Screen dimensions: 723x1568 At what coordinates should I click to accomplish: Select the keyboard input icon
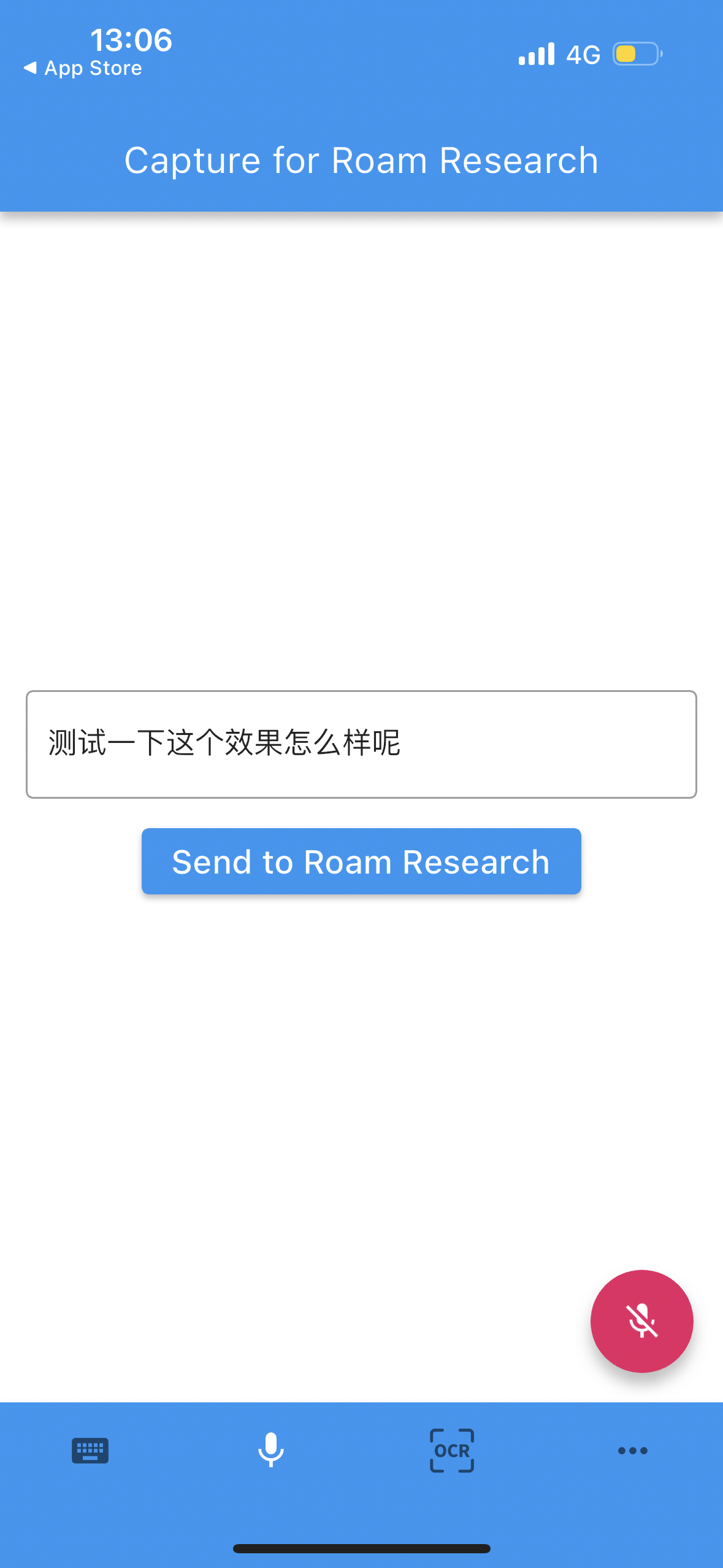pos(90,1450)
